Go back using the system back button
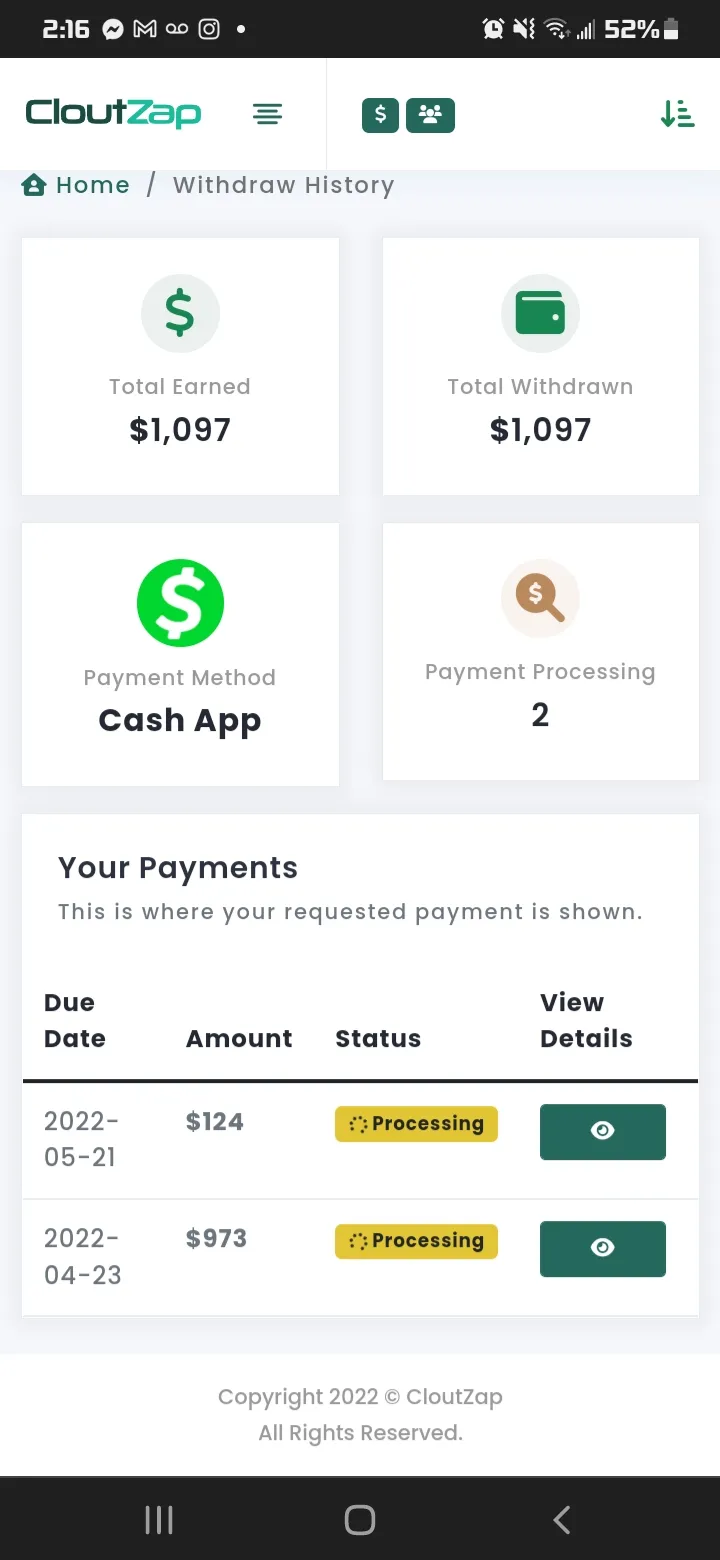This screenshot has width=720, height=1560. (562, 1519)
